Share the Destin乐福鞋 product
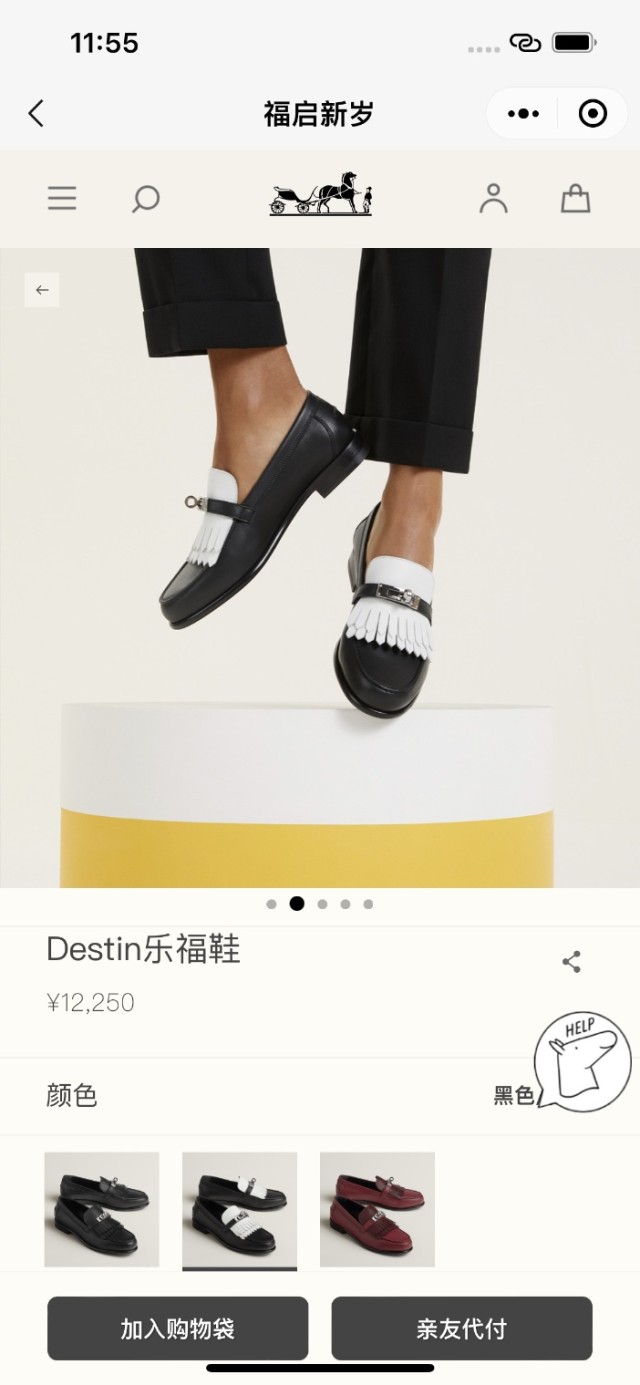Image resolution: width=640 pixels, height=1385 pixels. (571, 962)
